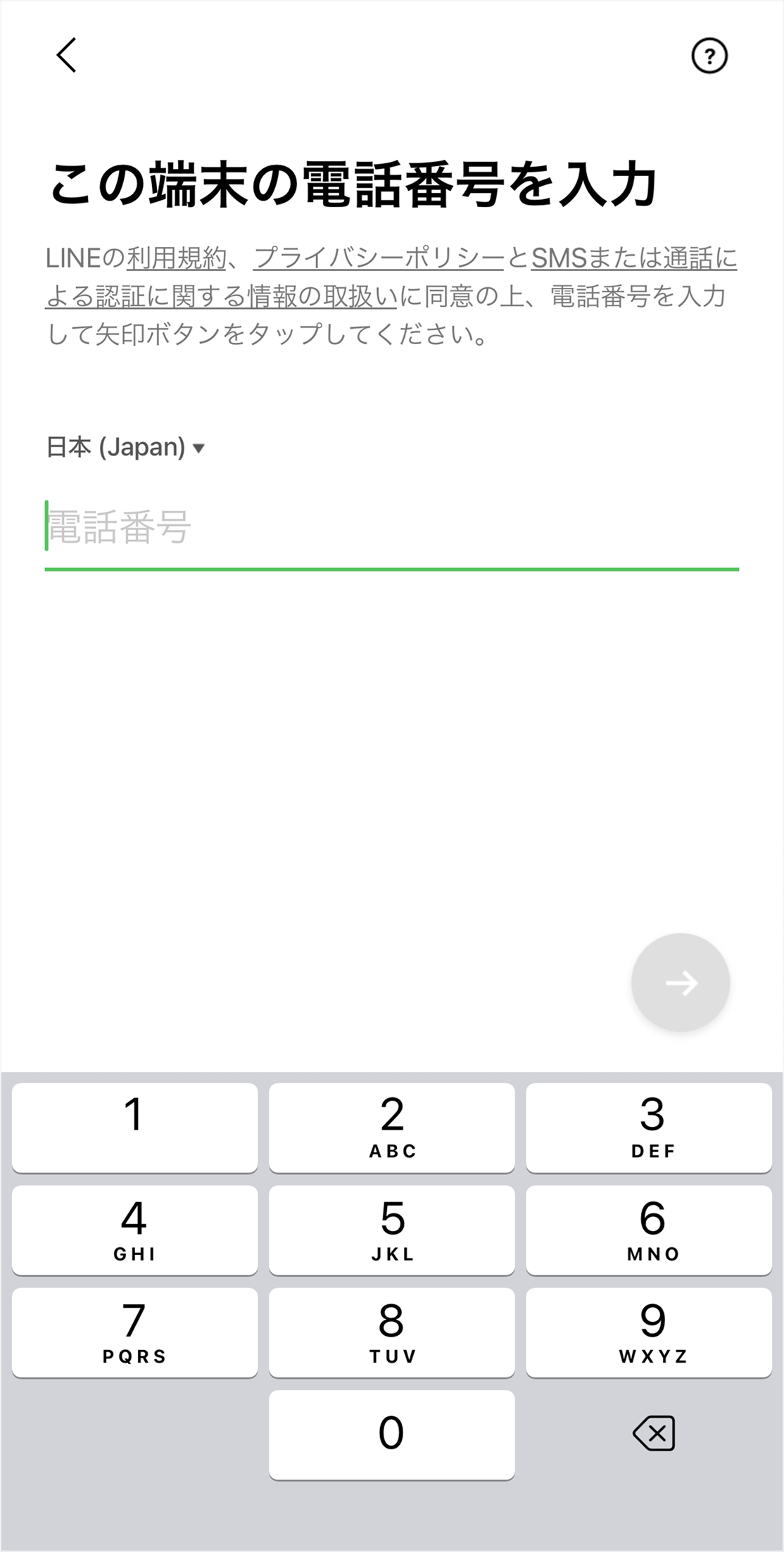
Task: Go back using the back arrow
Action: click(x=67, y=56)
